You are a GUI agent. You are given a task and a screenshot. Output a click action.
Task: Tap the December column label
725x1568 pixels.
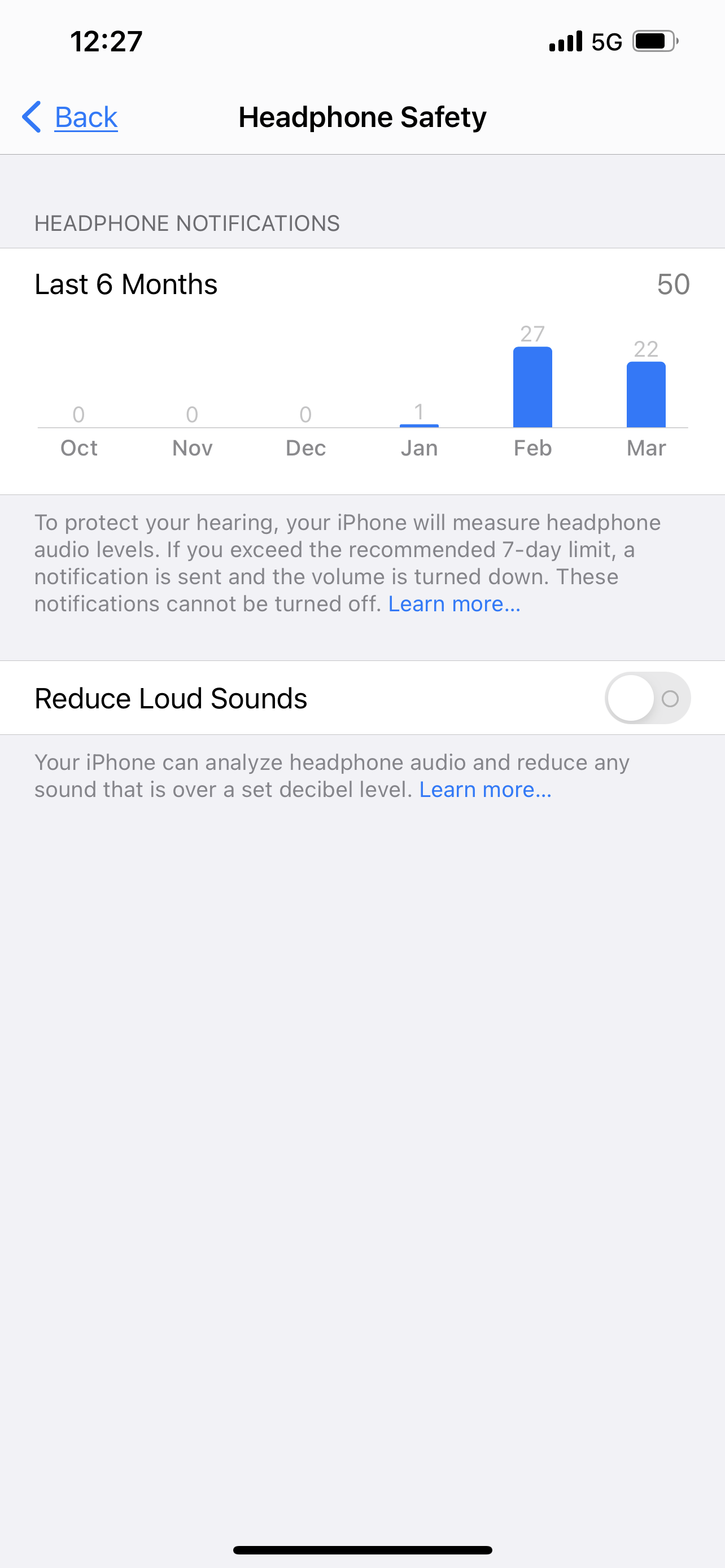point(305,448)
